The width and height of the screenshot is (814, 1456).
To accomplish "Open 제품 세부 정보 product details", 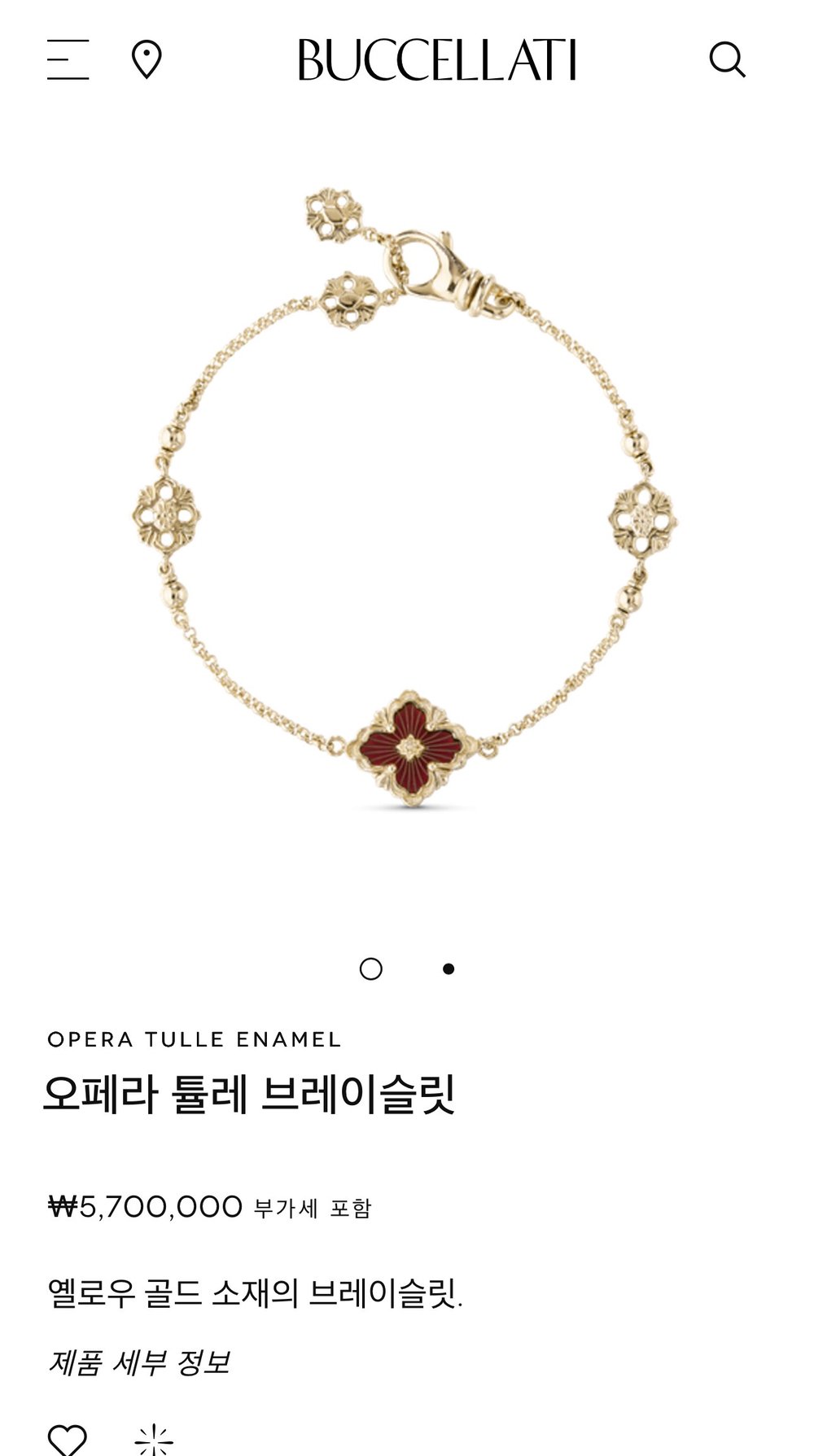I will [139, 1362].
